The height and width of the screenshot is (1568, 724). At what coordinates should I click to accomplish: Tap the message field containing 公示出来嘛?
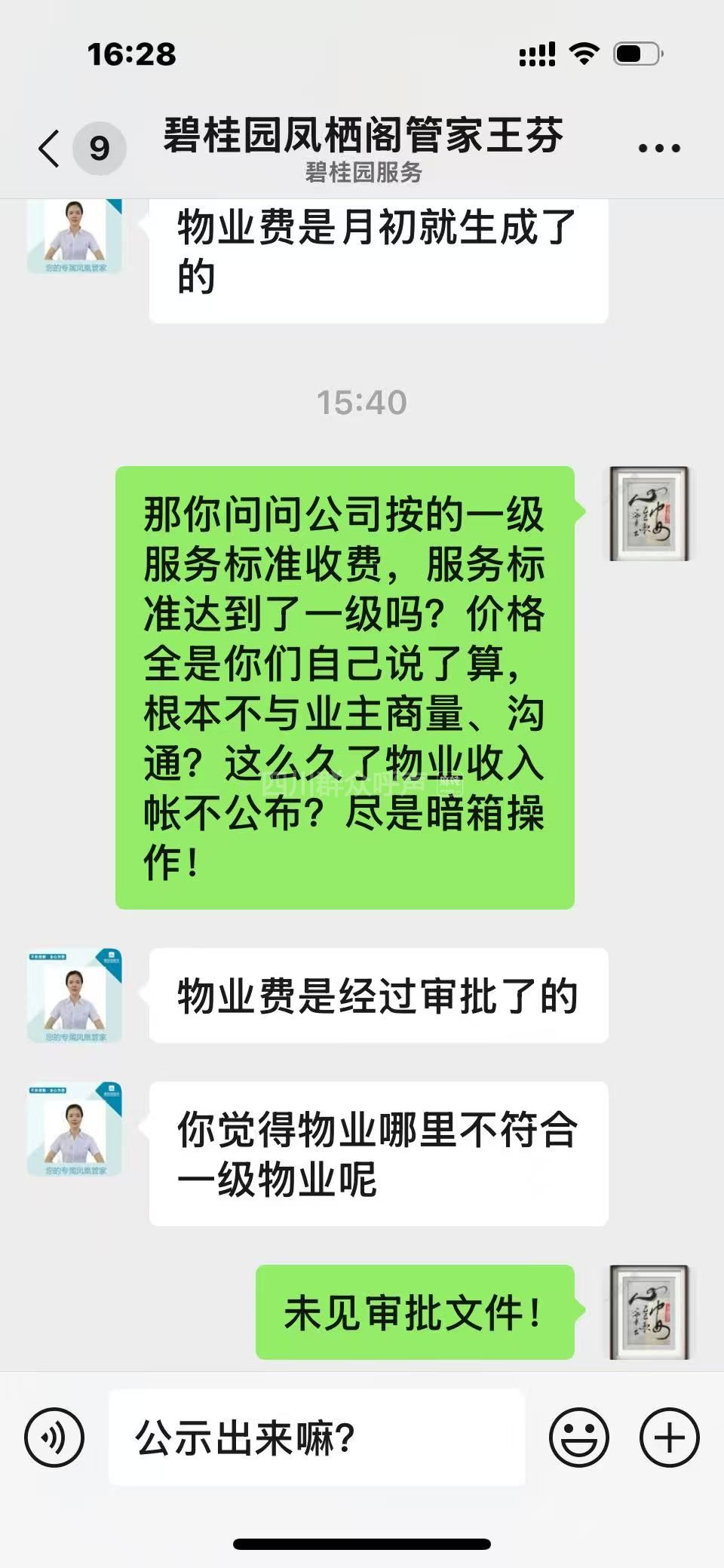pos(317,1437)
